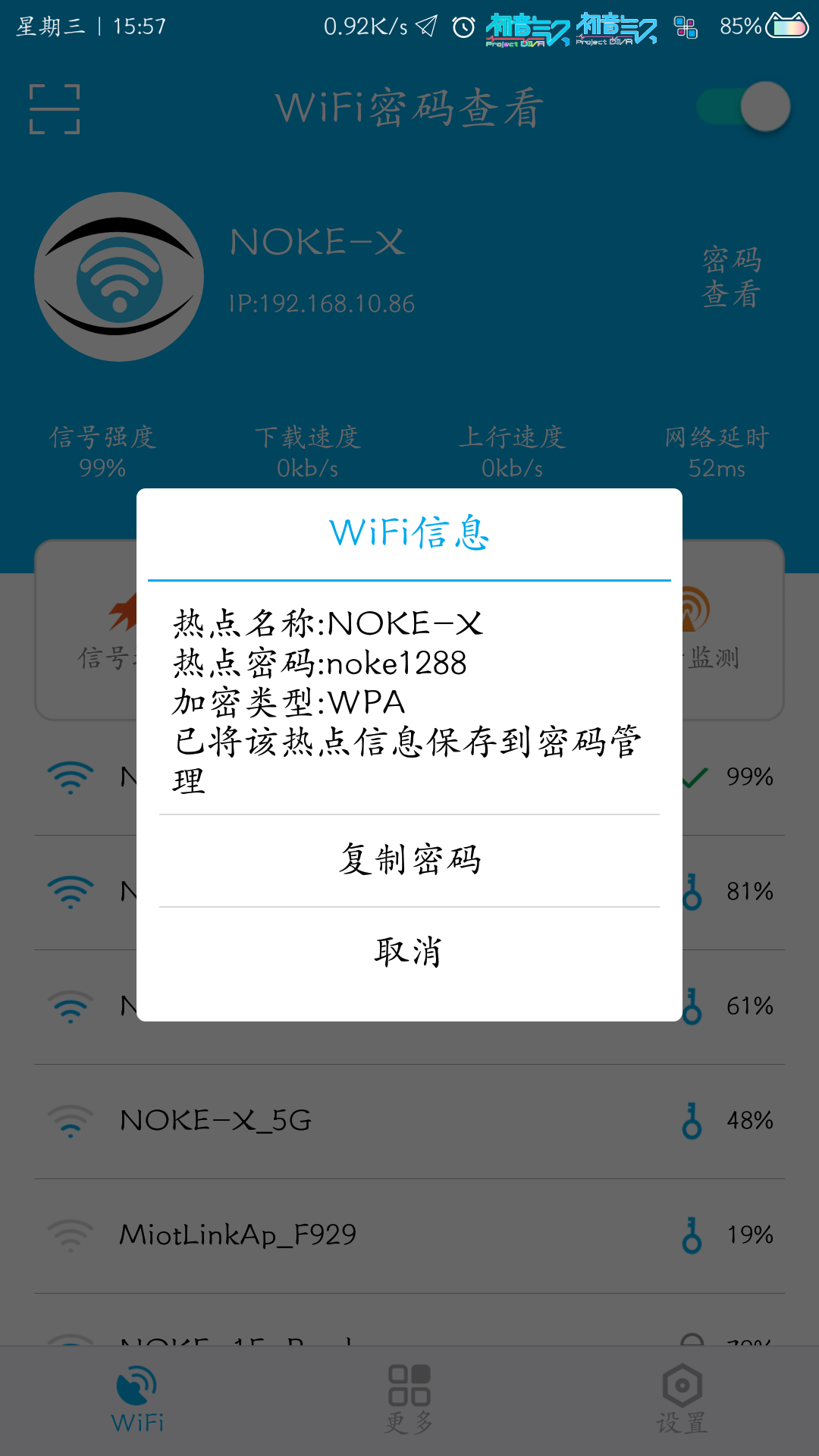819x1456 pixels.
Task: Switch to the 设置 tab
Action: coord(682,1400)
